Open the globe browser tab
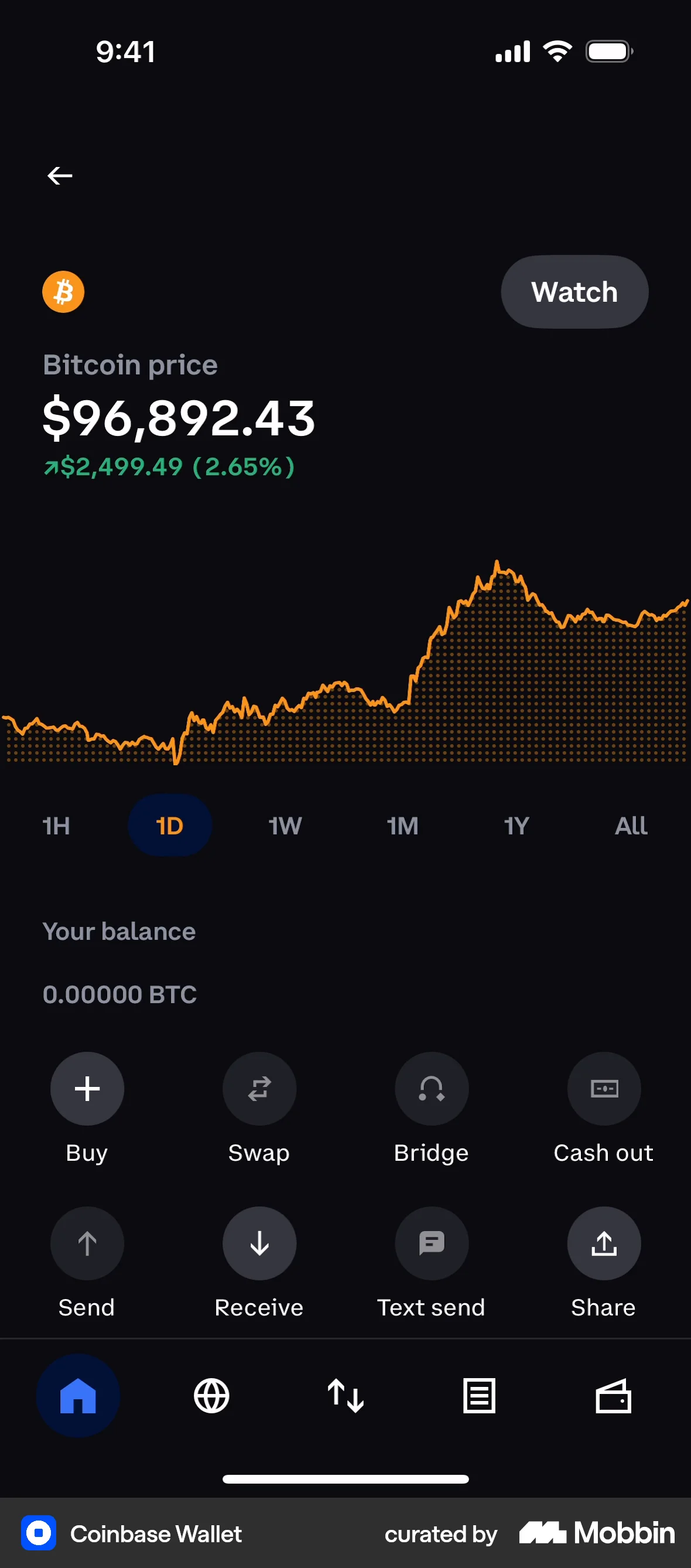 coord(211,1396)
